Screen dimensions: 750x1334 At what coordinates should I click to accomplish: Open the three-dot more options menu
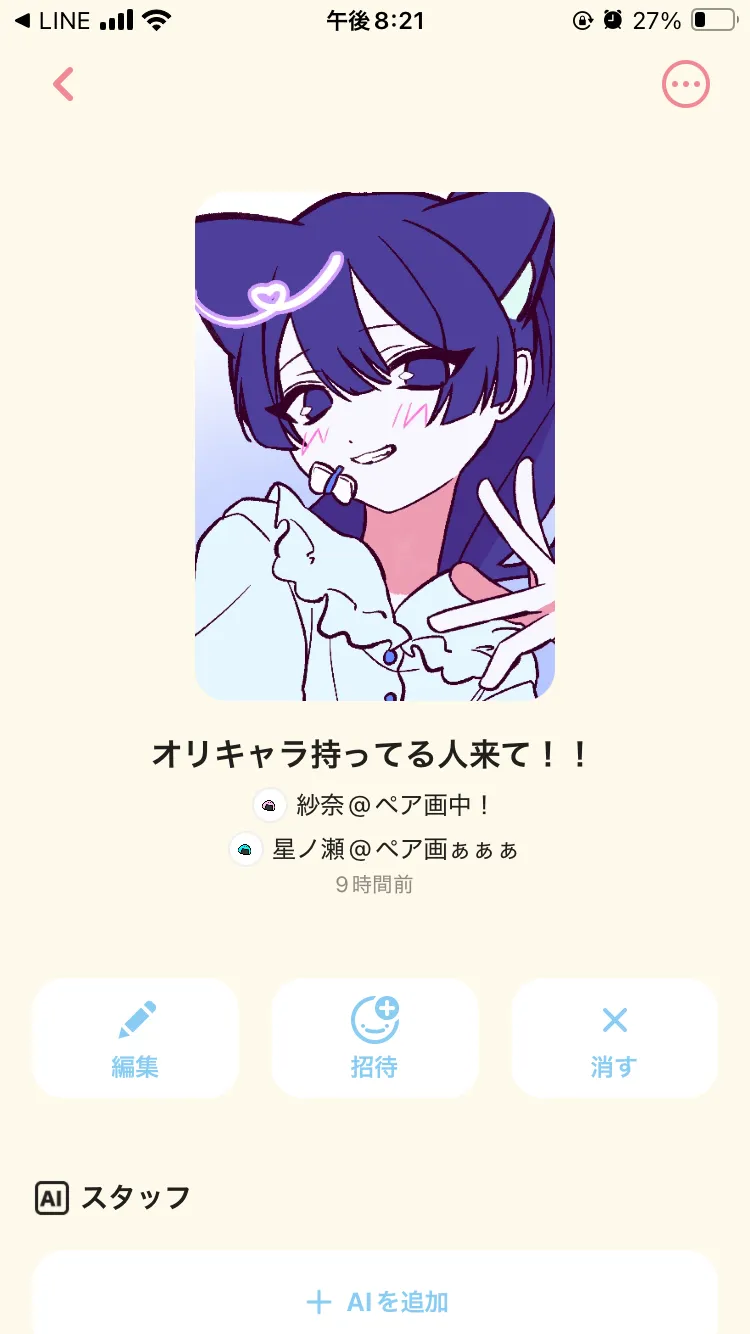[x=686, y=85]
